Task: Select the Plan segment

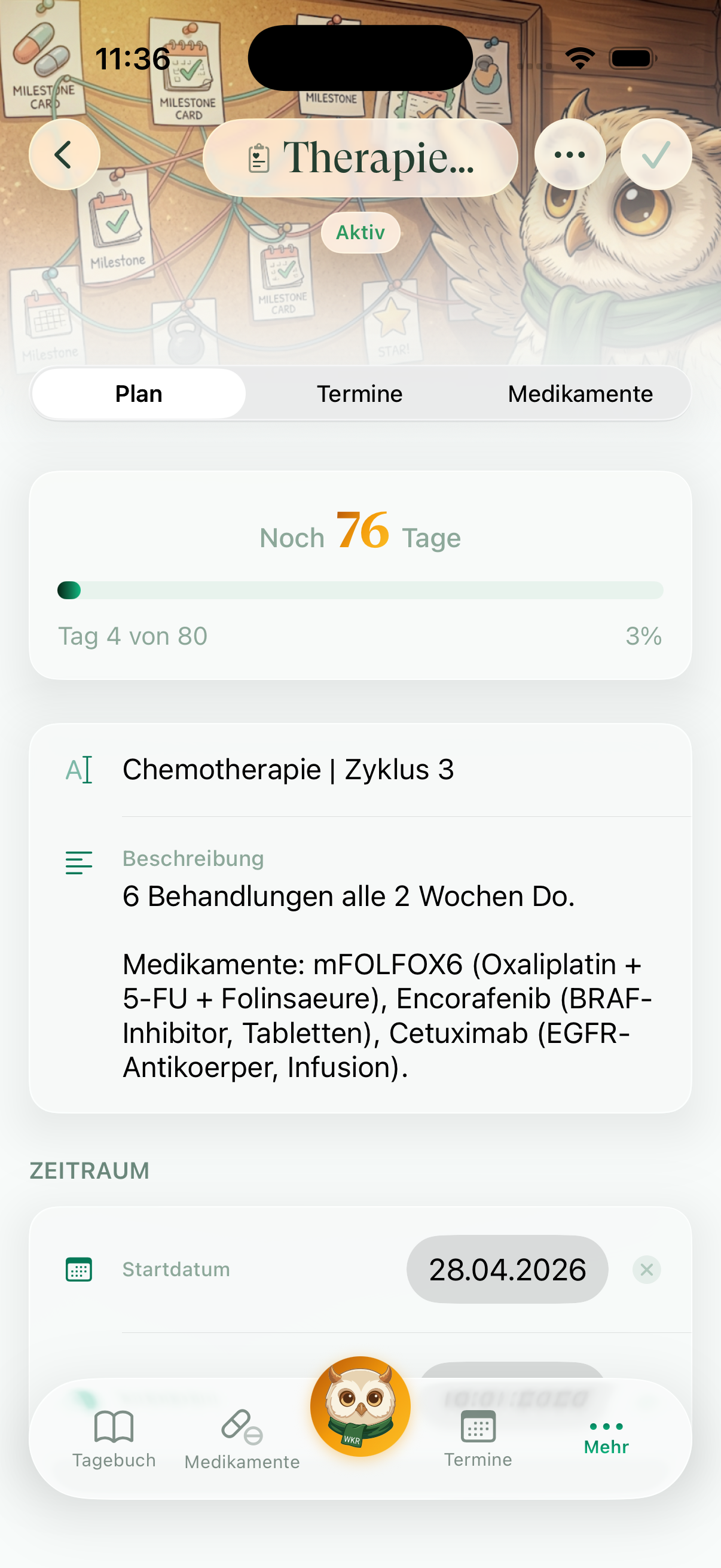Action: click(x=139, y=394)
